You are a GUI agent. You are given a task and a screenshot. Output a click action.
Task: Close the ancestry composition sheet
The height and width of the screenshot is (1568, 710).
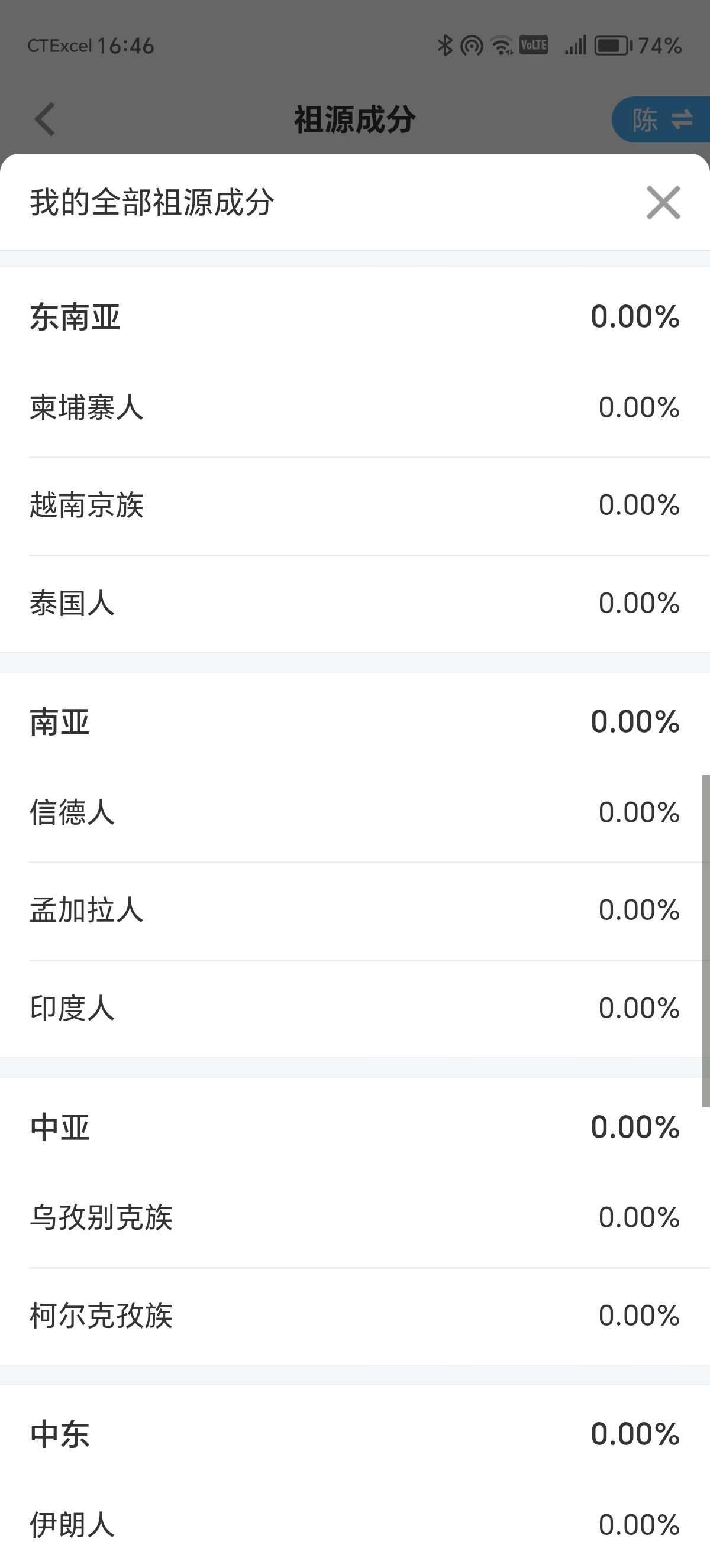coord(663,203)
